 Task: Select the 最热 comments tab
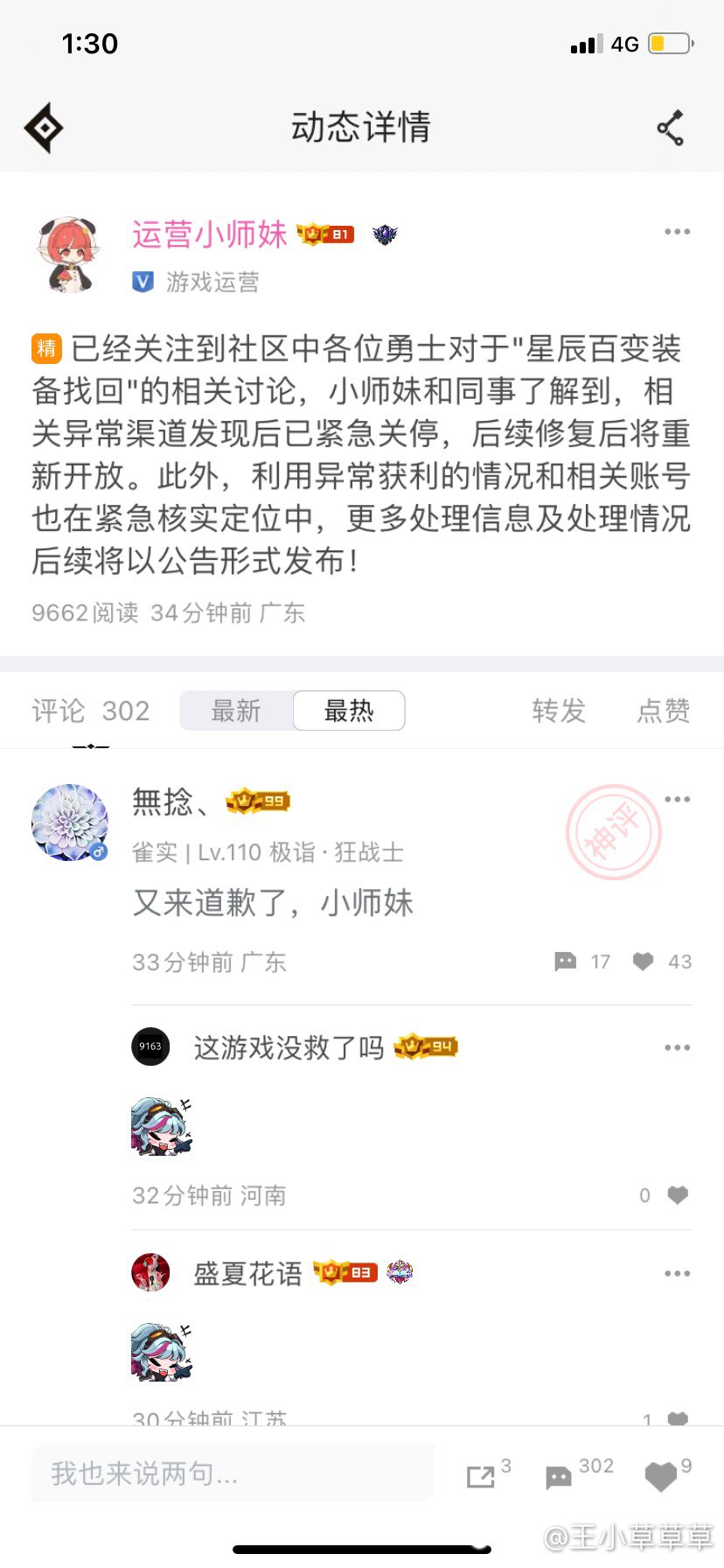coord(348,710)
